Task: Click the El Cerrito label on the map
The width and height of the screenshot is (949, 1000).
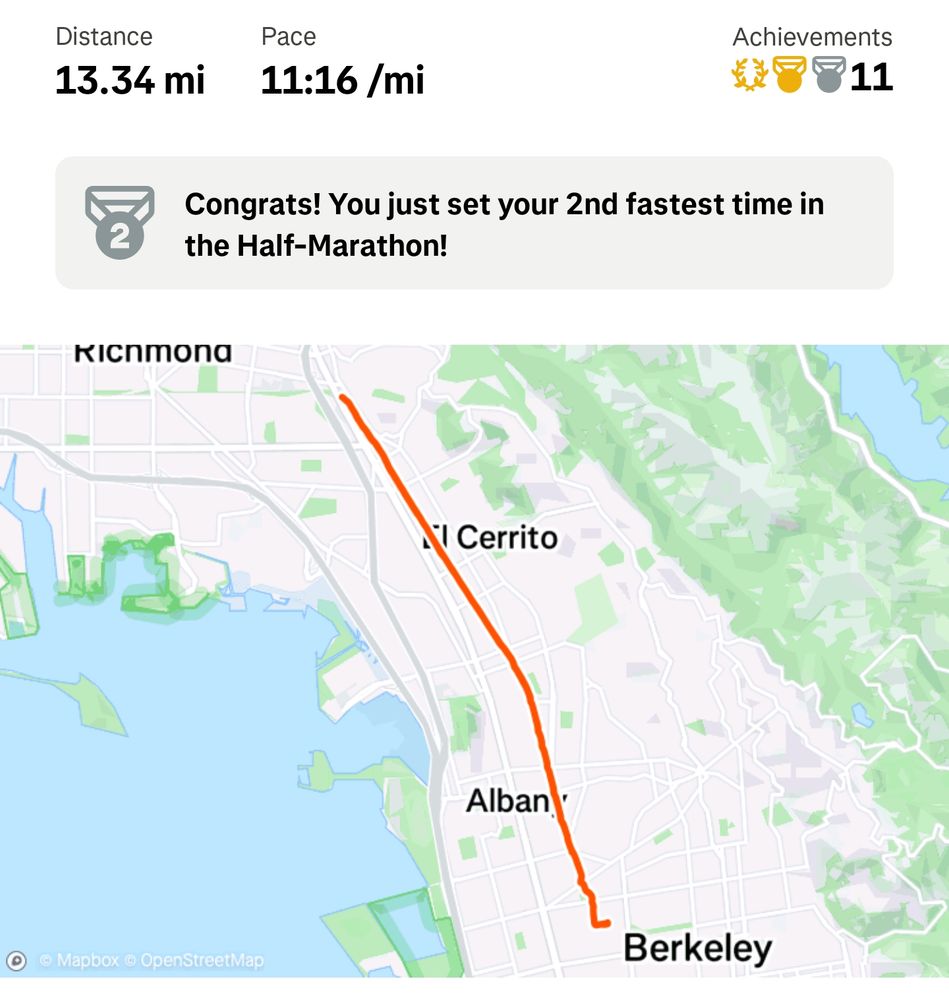Action: point(493,537)
